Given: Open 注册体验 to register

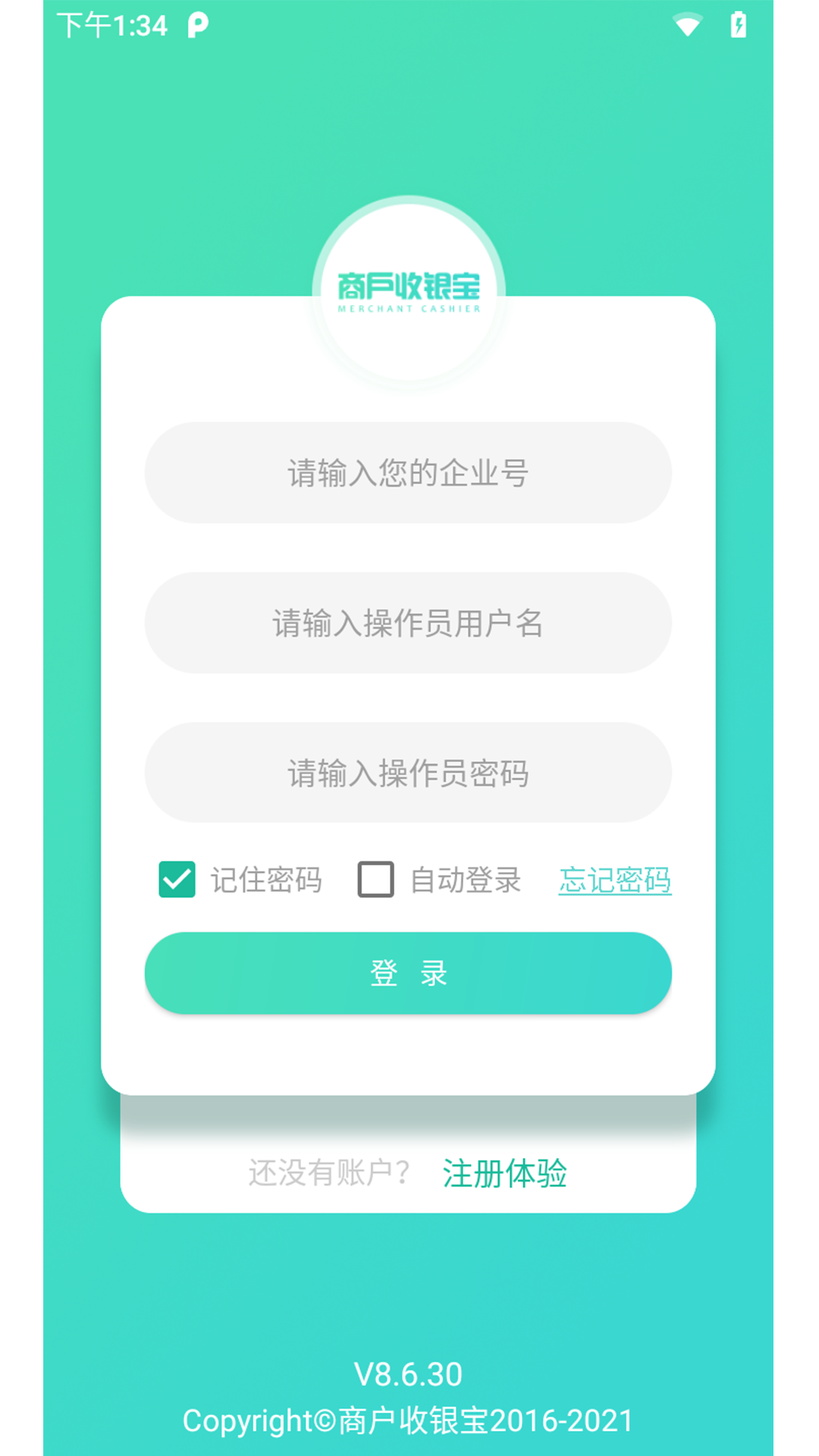Looking at the screenshot, I should tap(504, 1173).
